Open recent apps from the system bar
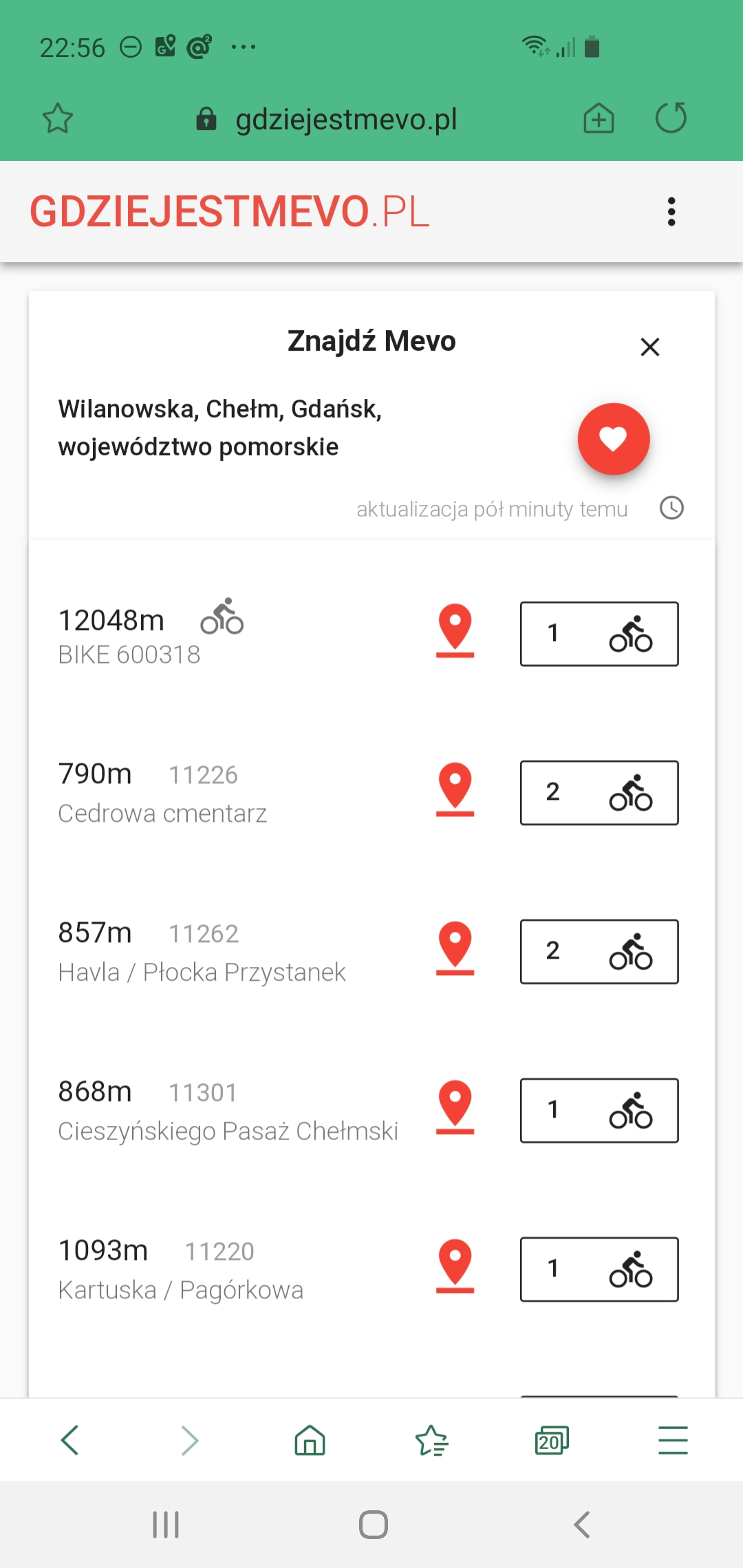The width and height of the screenshot is (743, 1568). pyautogui.click(x=166, y=1525)
